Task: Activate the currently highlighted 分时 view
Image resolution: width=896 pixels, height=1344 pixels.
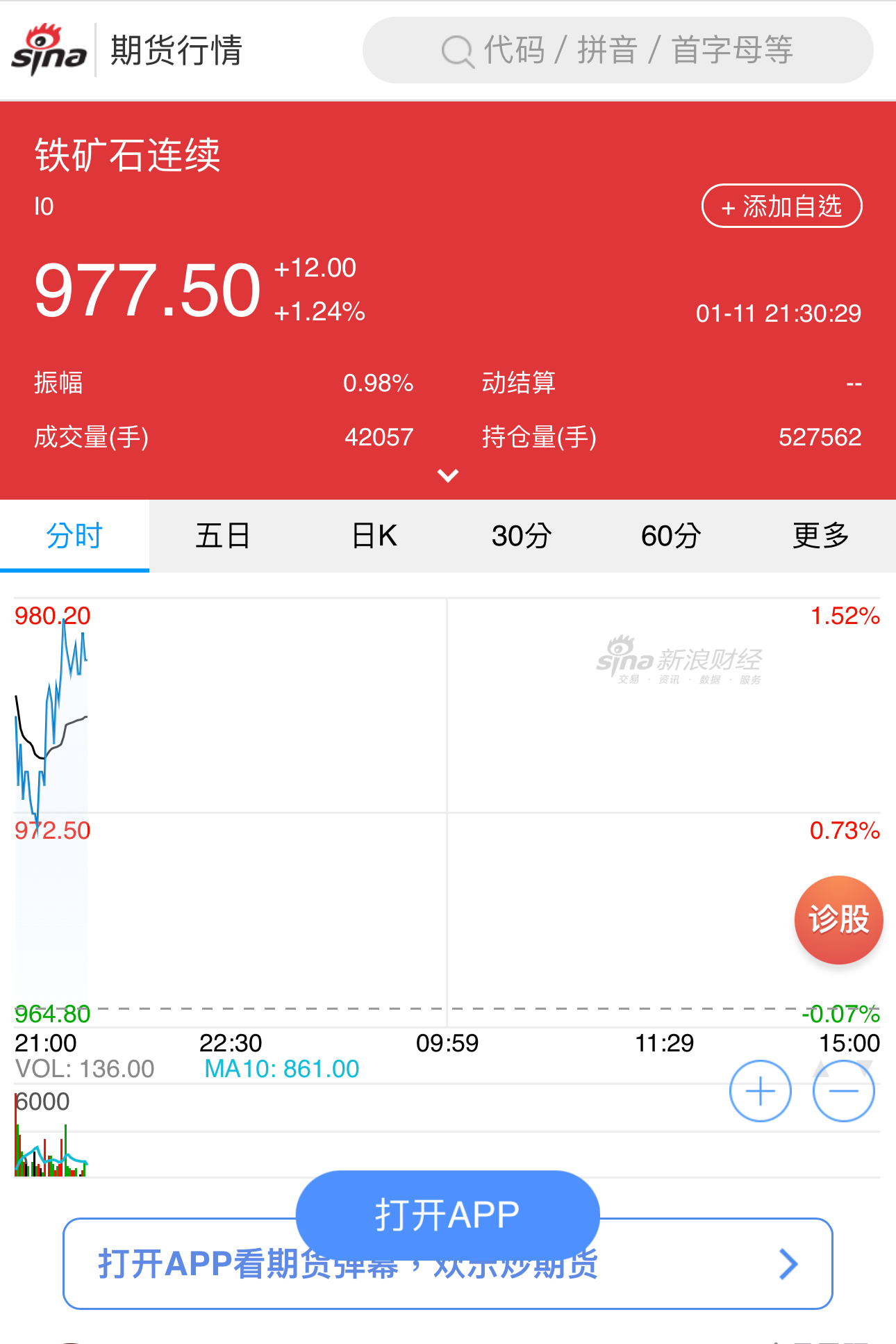Action: tap(74, 535)
